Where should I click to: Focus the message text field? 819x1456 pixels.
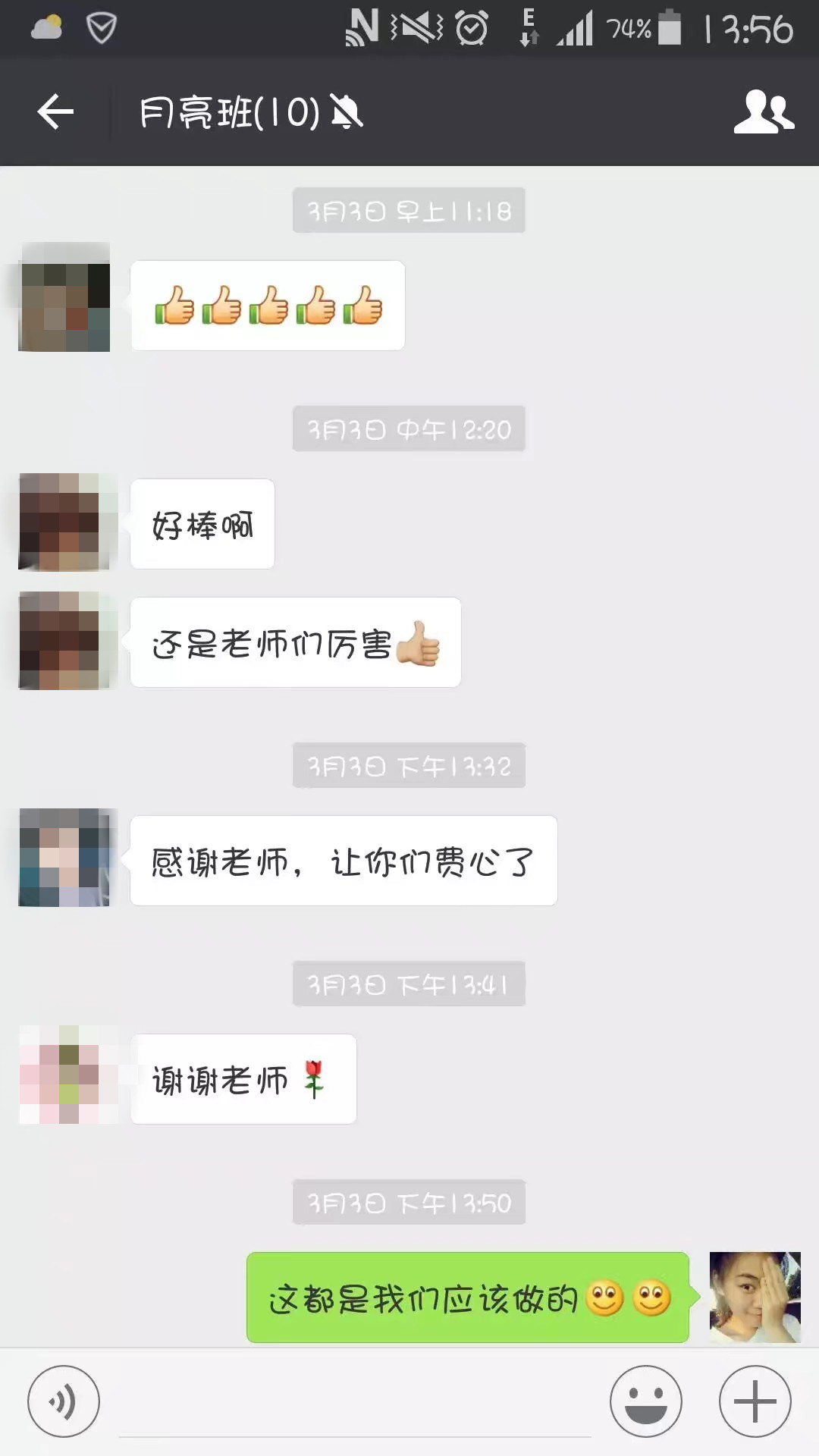[355, 1403]
